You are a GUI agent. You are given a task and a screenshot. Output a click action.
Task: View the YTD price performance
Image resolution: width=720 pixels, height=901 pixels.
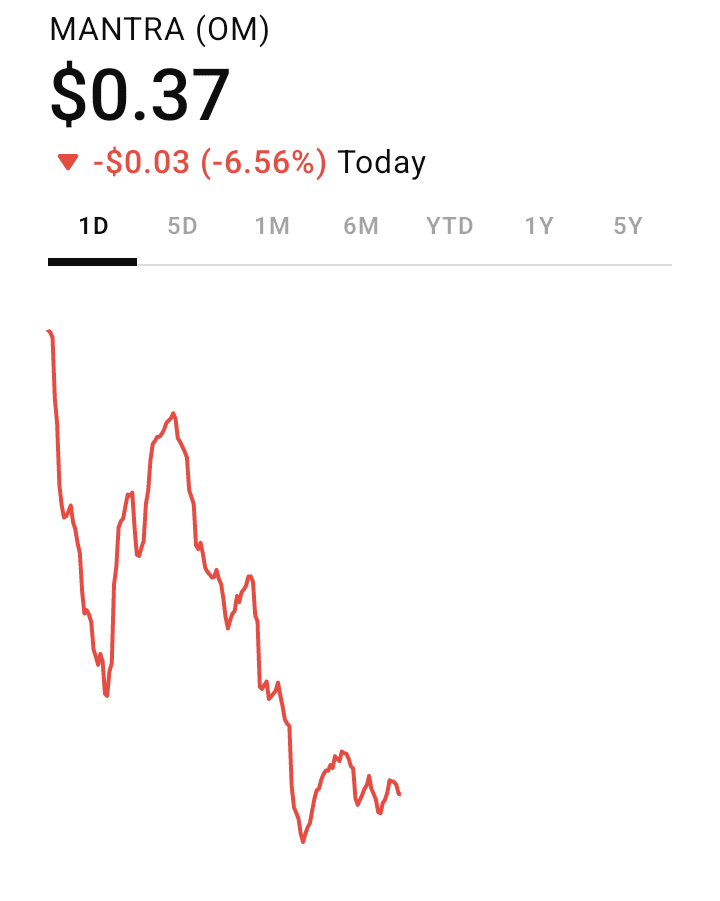[450, 226]
